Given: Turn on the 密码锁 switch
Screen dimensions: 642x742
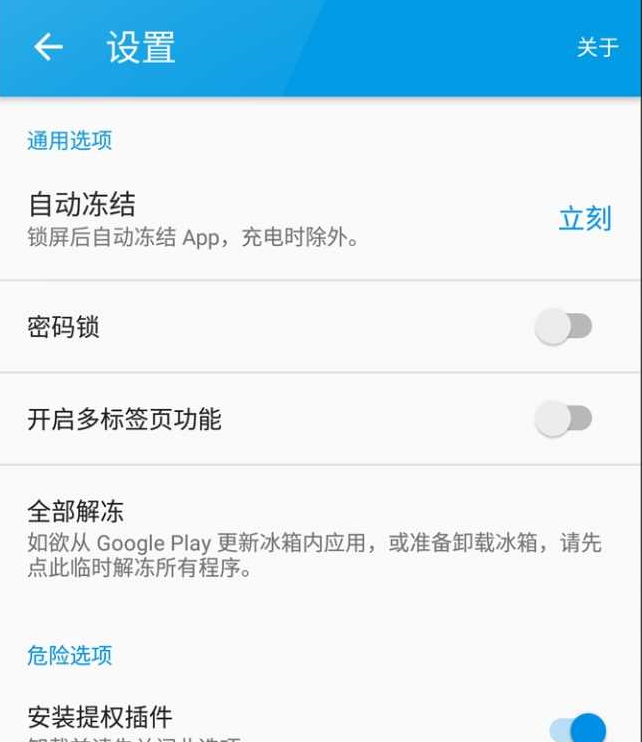Looking at the screenshot, I should click(x=564, y=327).
